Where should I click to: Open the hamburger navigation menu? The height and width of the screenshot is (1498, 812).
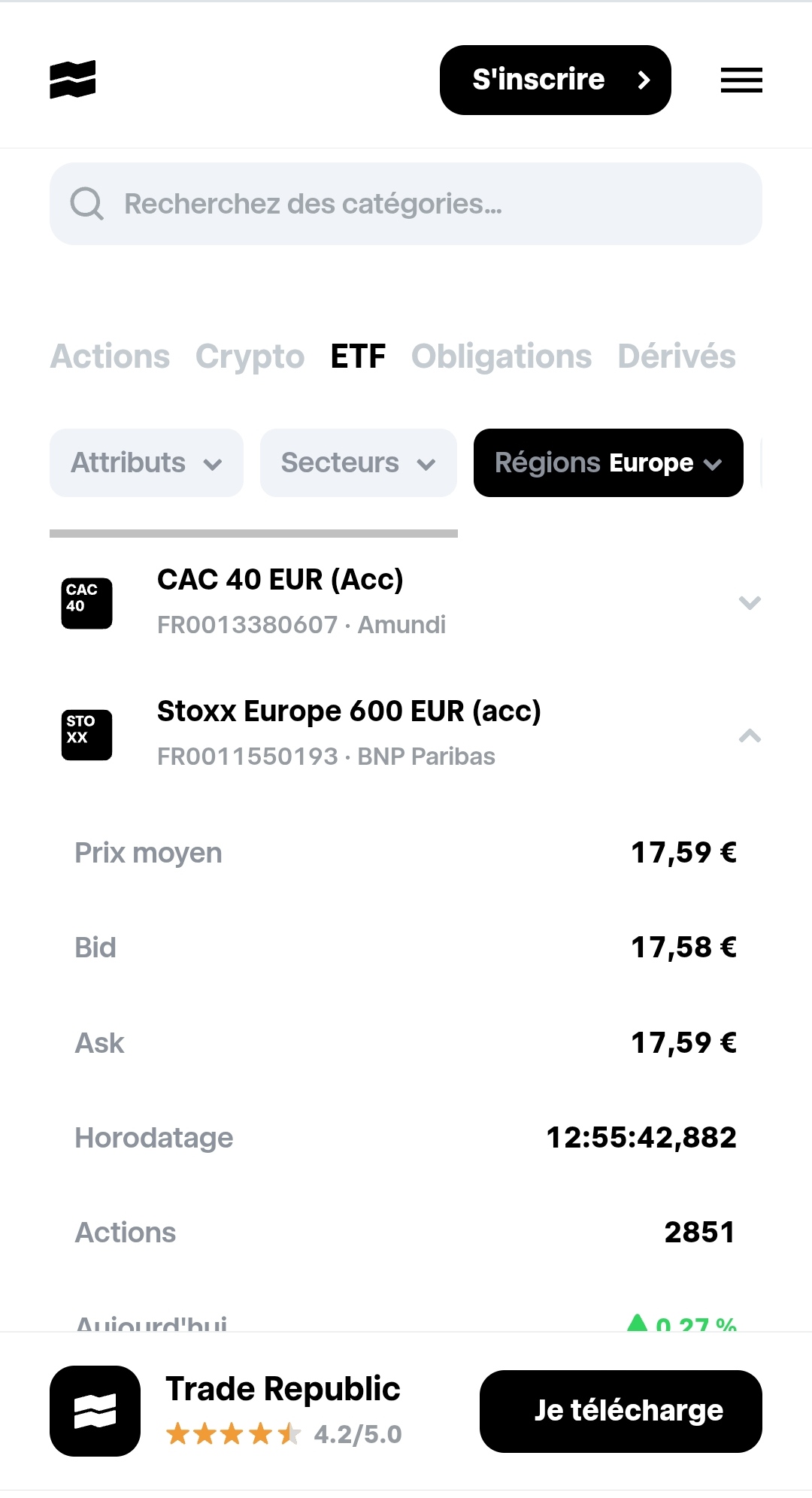coord(741,80)
